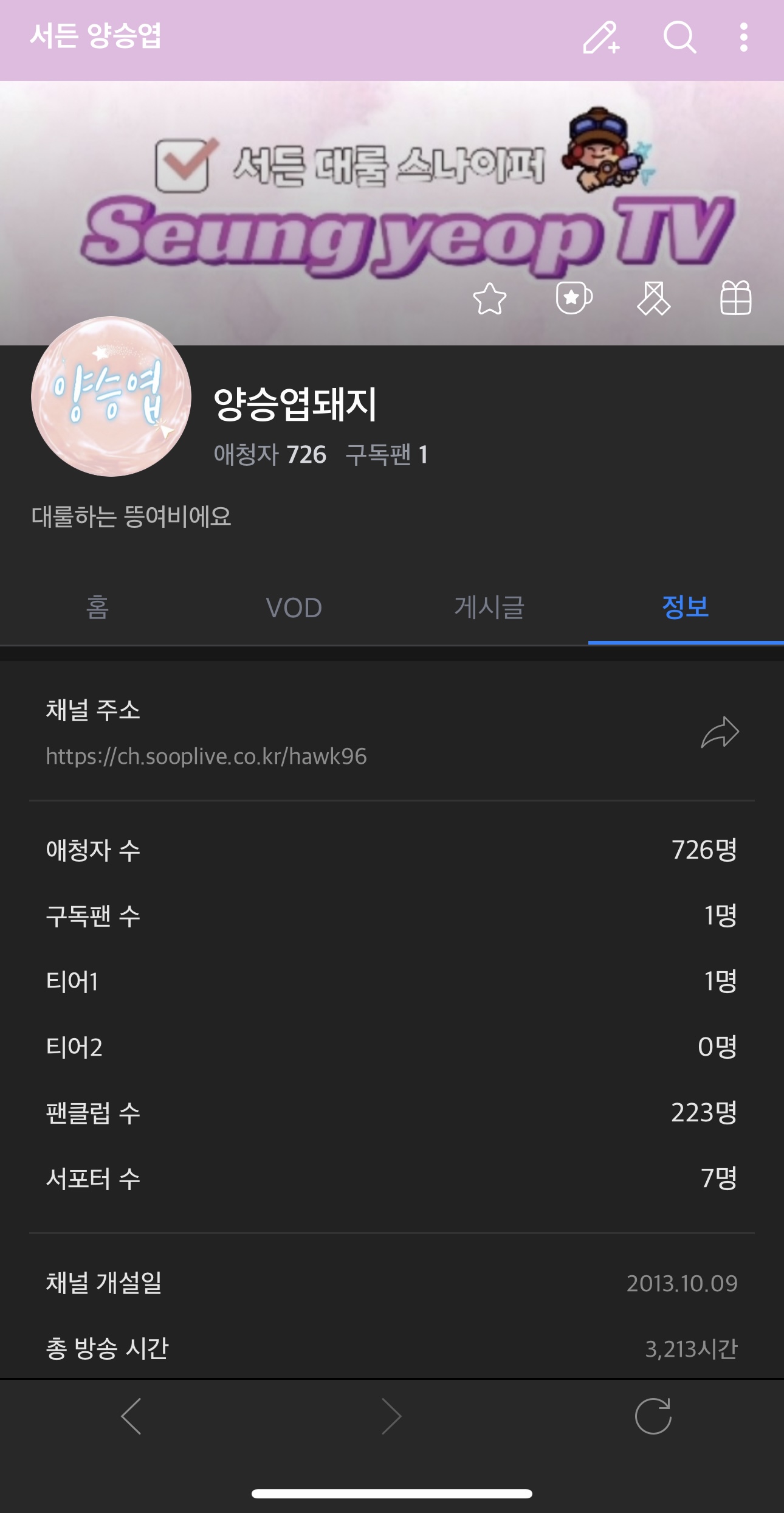
Task: Reload the page with the refresh icon
Action: (x=653, y=1416)
